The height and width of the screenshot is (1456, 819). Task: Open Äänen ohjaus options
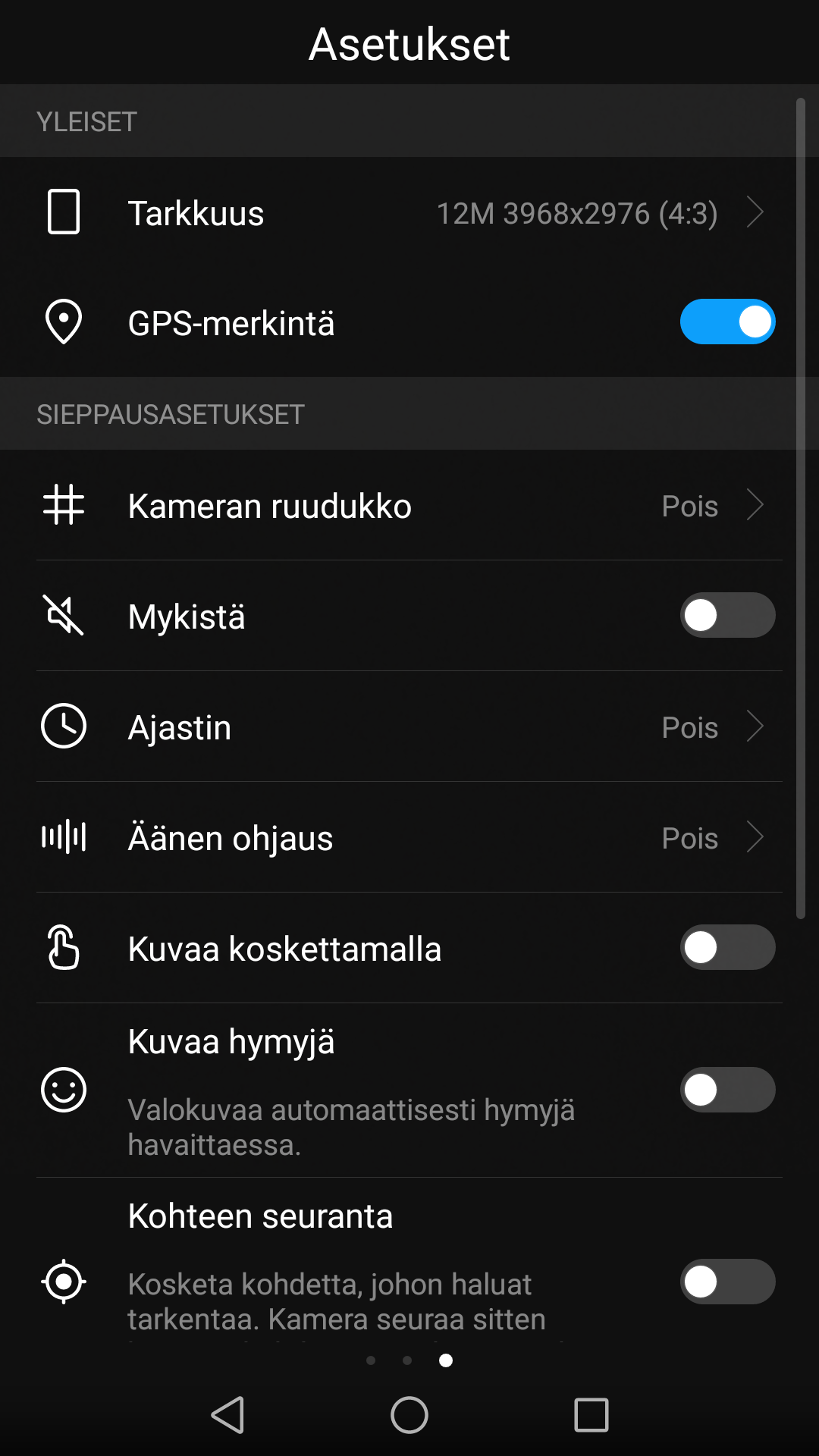coord(409,838)
